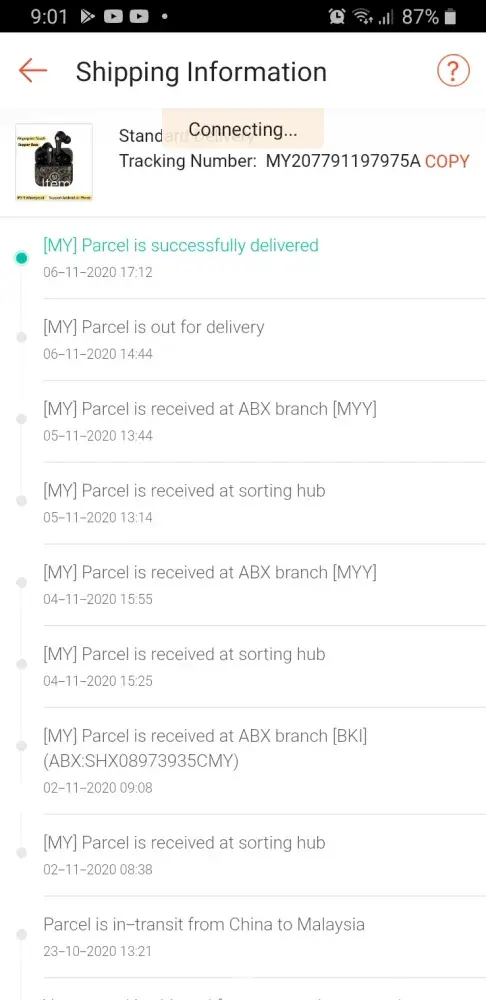The width and height of the screenshot is (486, 1000).
Task: Open the help question mark icon
Action: [x=453, y=71]
